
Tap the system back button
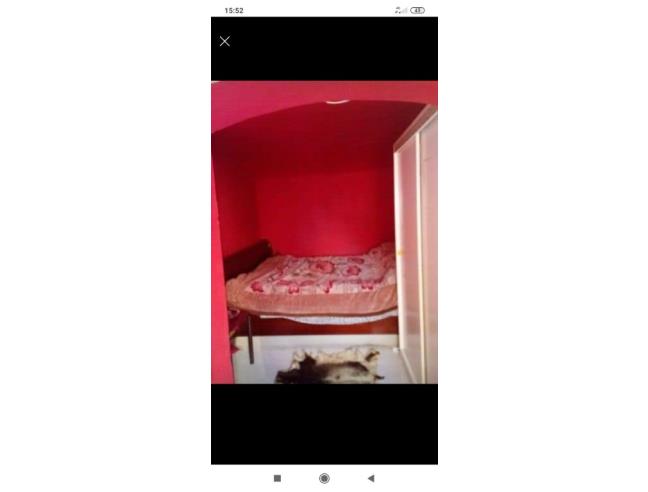pyautogui.click(x=371, y=478)
